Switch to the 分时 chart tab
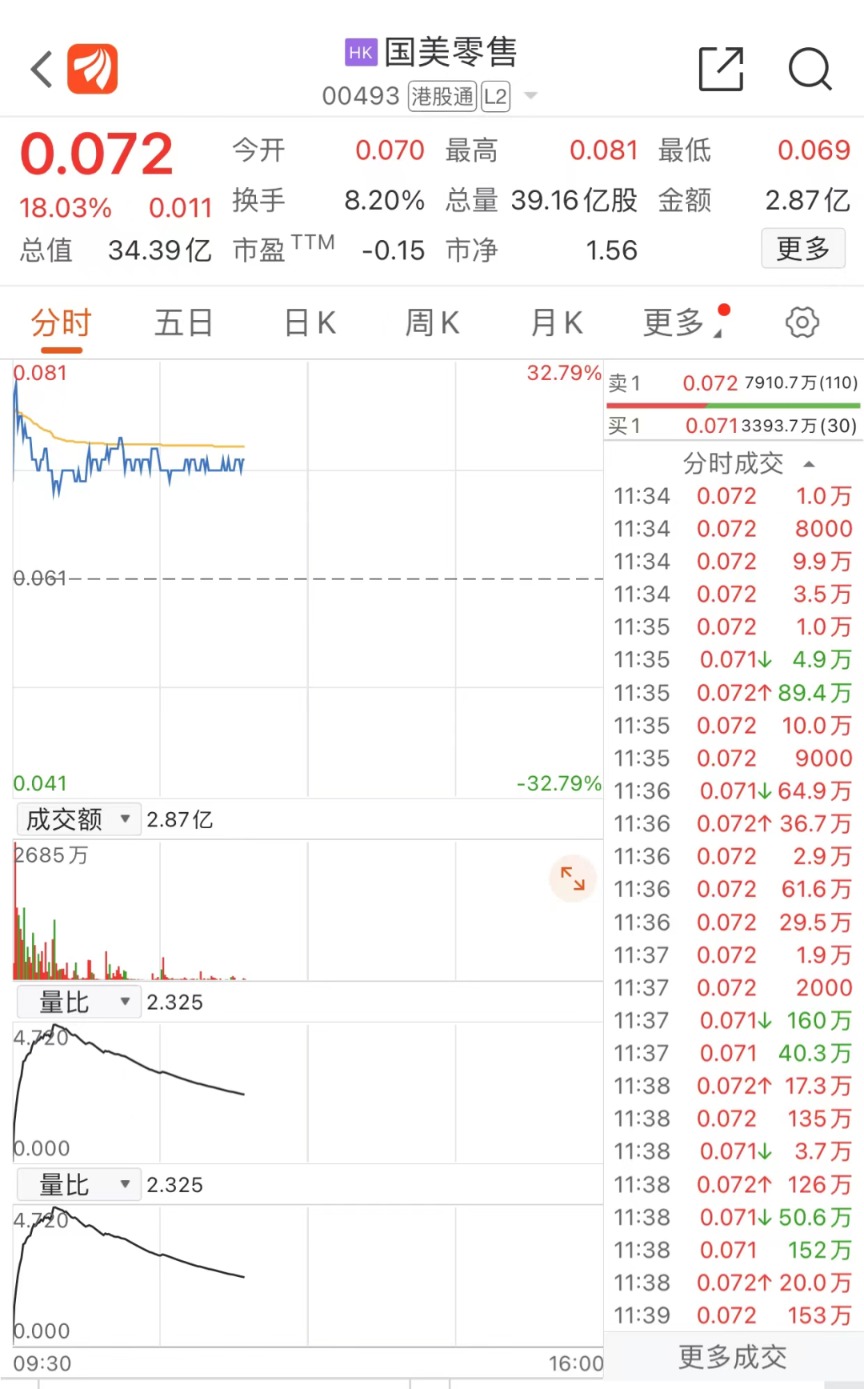The height and width of the screenshot is (1389, 864). pyautogui.click(x=61, y=323)
